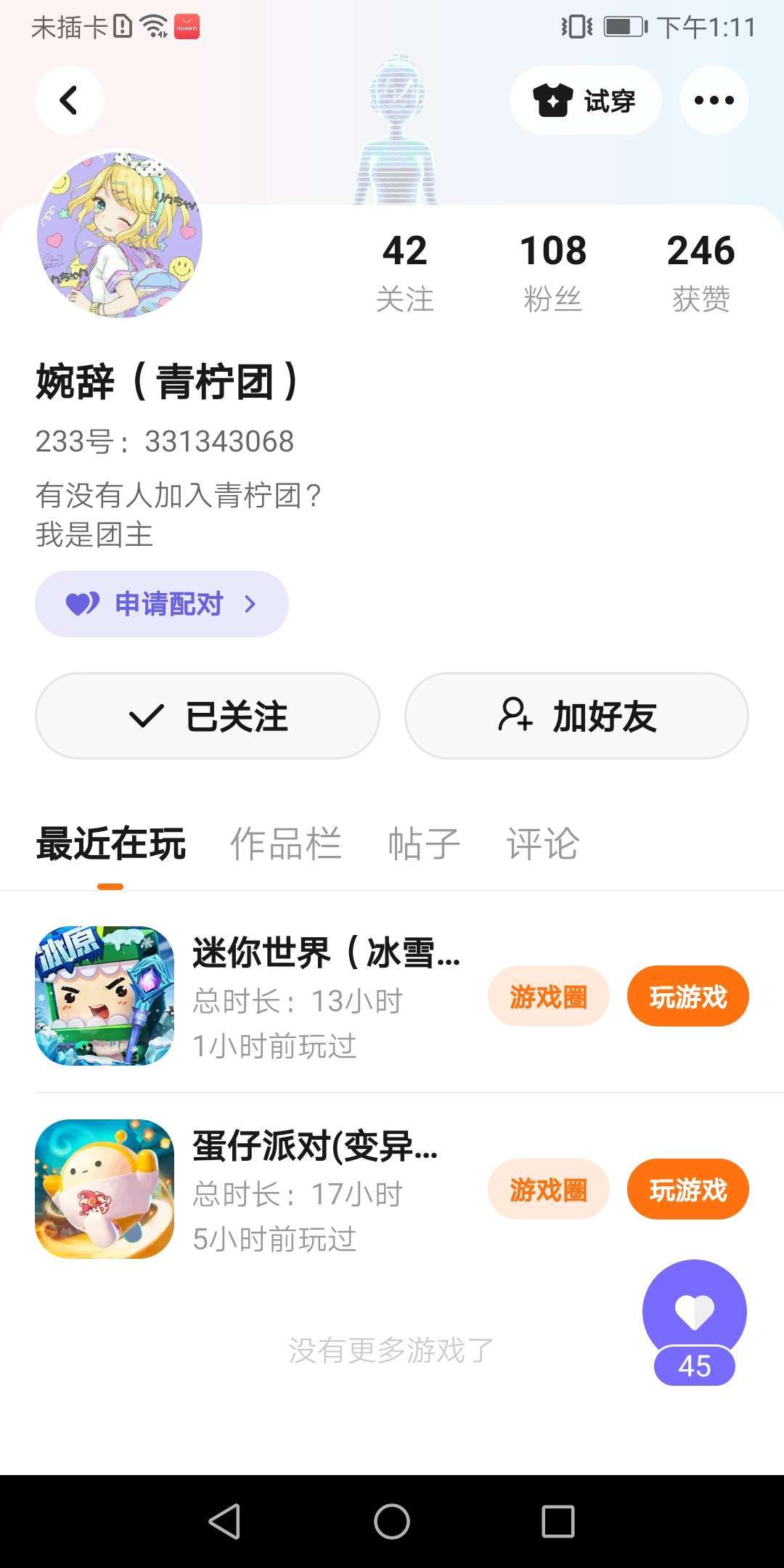Tap the 试穿 try-on button
This screenshot has width=784, height=1568.
[585, 100]
